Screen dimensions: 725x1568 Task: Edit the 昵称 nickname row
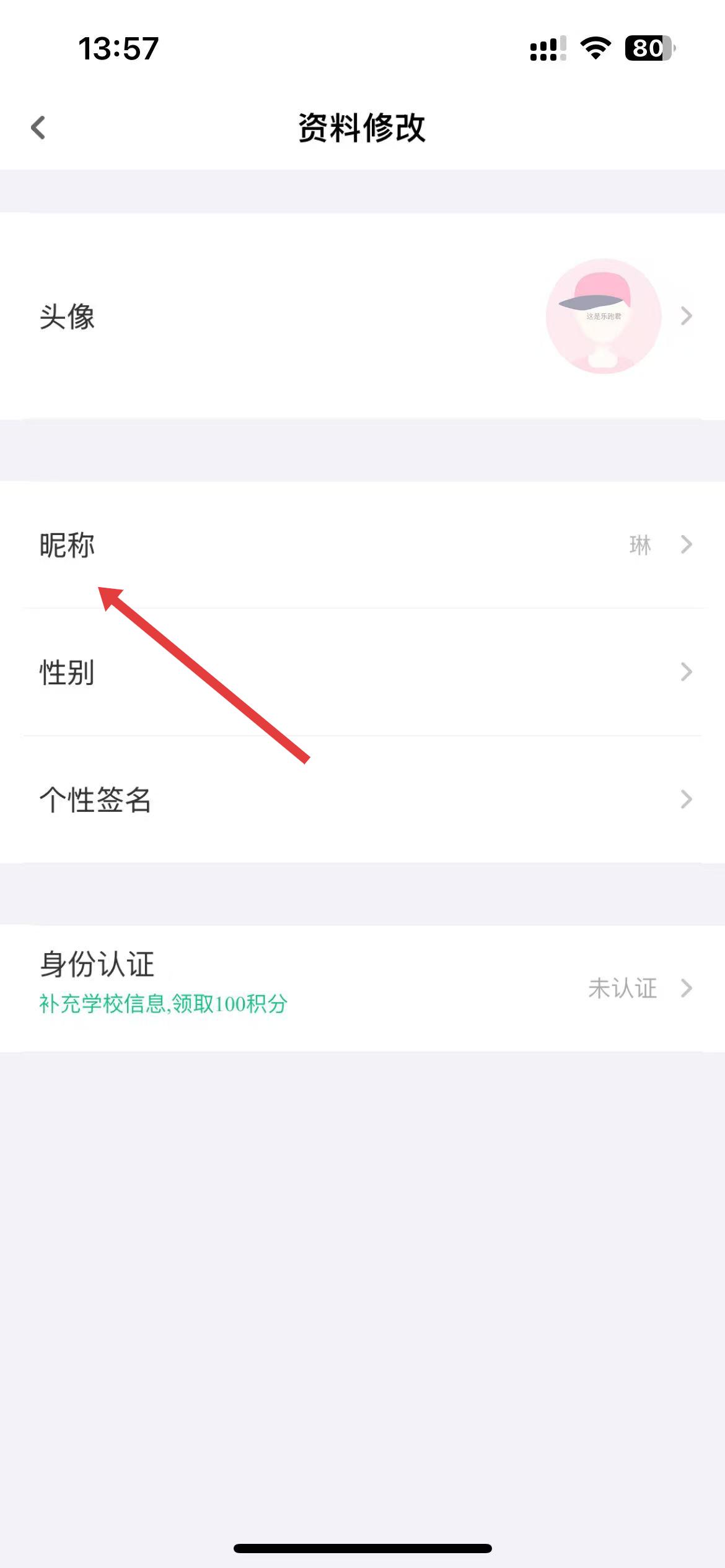point(362,545)
